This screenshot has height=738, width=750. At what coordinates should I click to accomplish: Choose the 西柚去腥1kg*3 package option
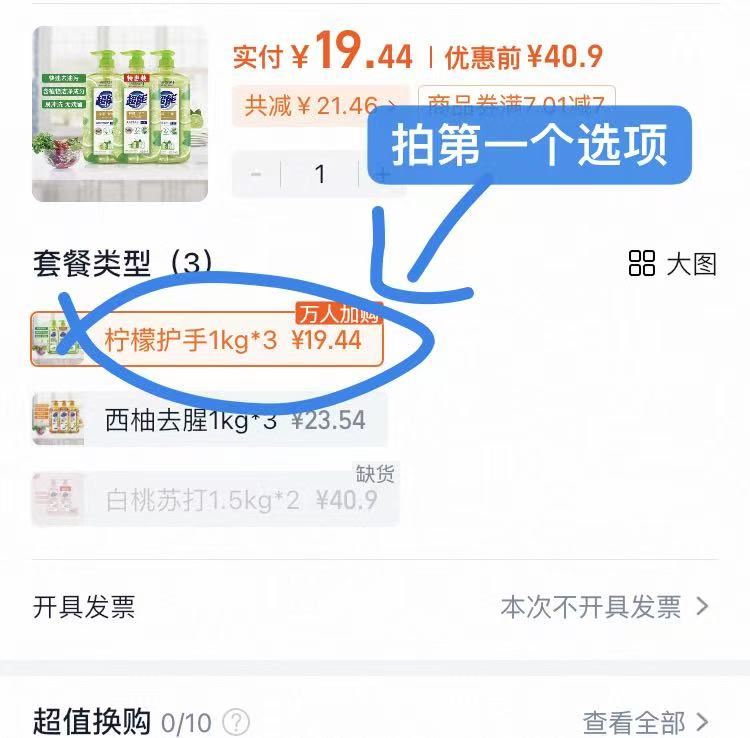click(208, 420)
